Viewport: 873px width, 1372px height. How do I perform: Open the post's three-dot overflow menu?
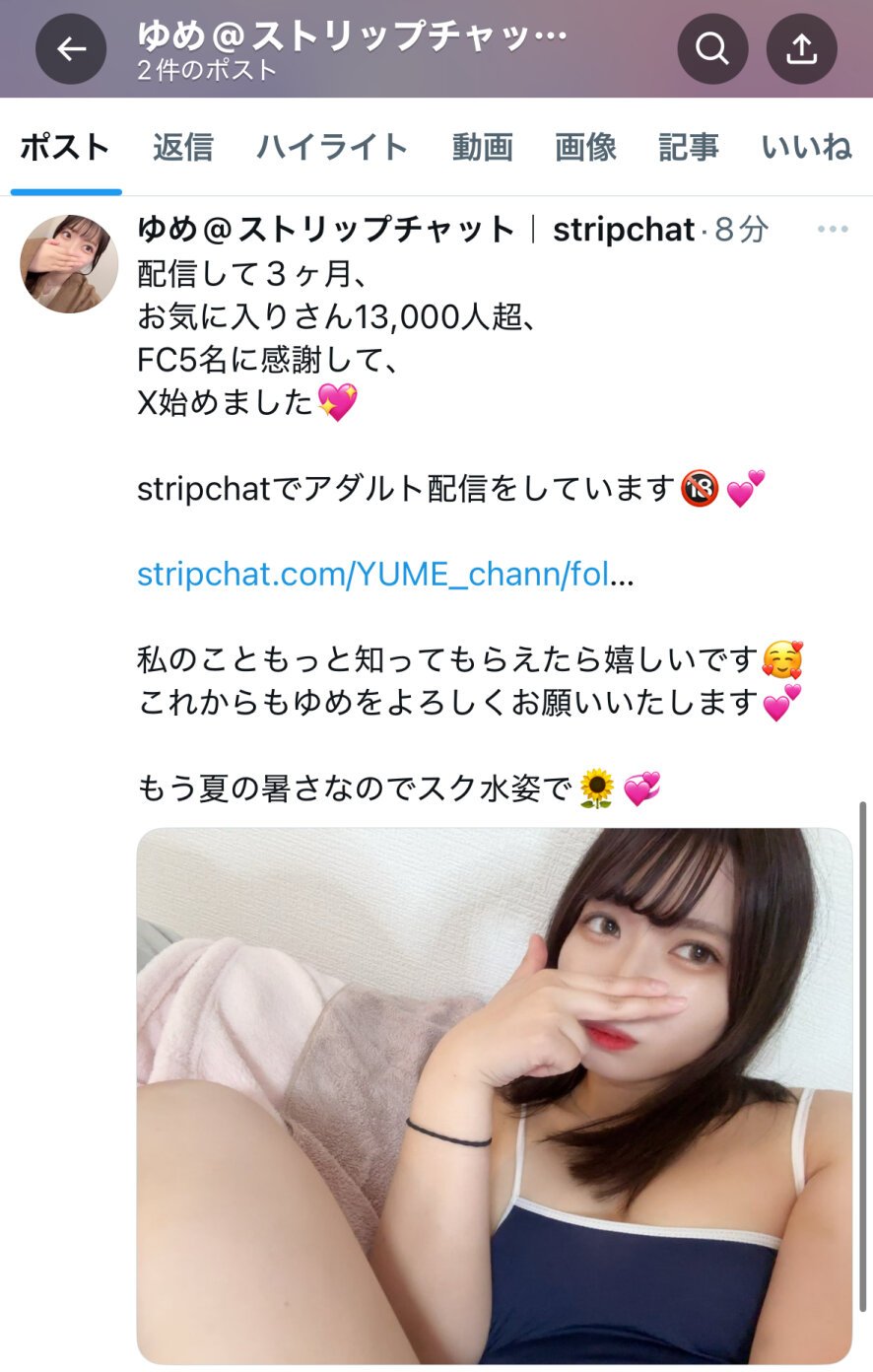[832, 230]
